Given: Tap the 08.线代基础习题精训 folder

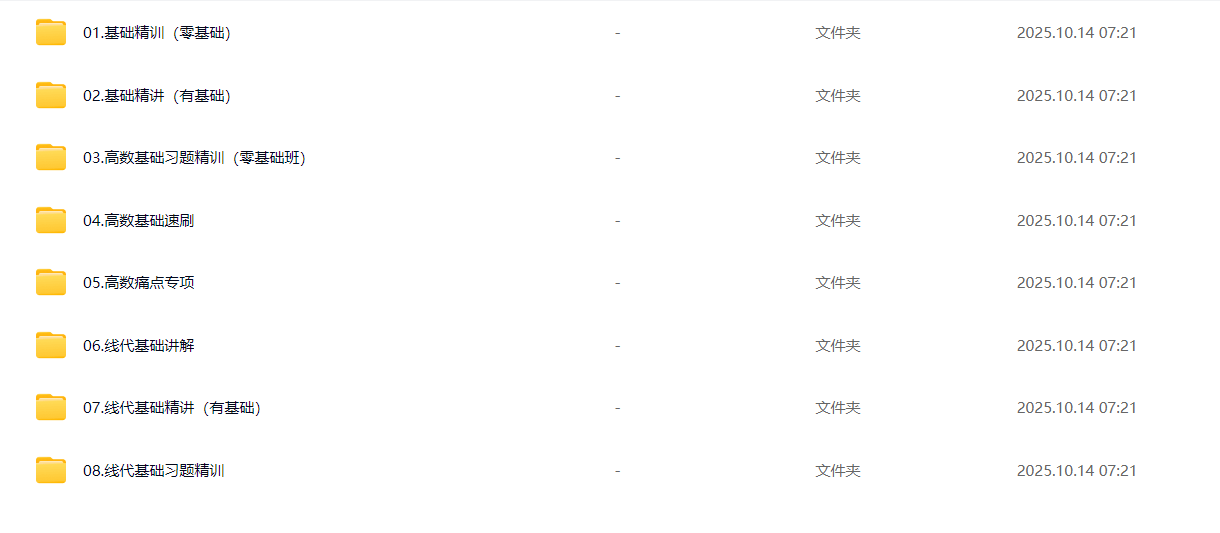Looking at the screenshot, I should 153,471.
